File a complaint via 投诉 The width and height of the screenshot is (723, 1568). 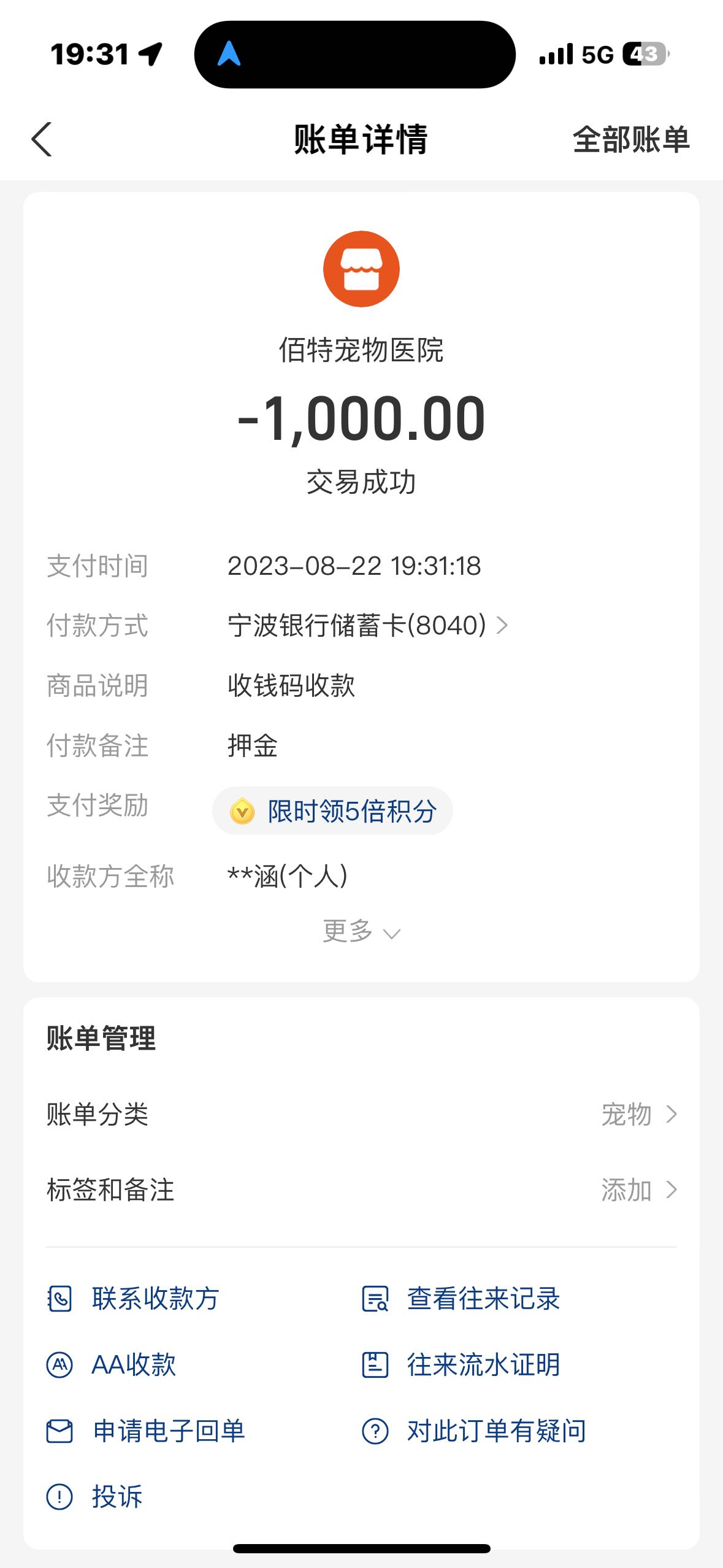(x=95, y=1497)
